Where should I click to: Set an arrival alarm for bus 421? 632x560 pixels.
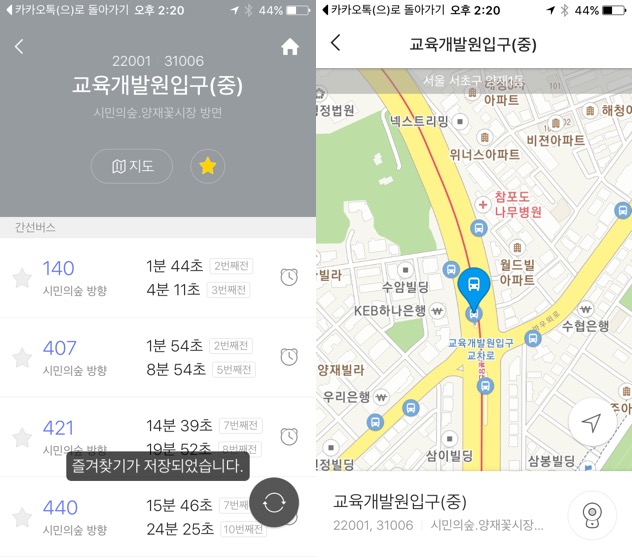click(x=289, y=436)
